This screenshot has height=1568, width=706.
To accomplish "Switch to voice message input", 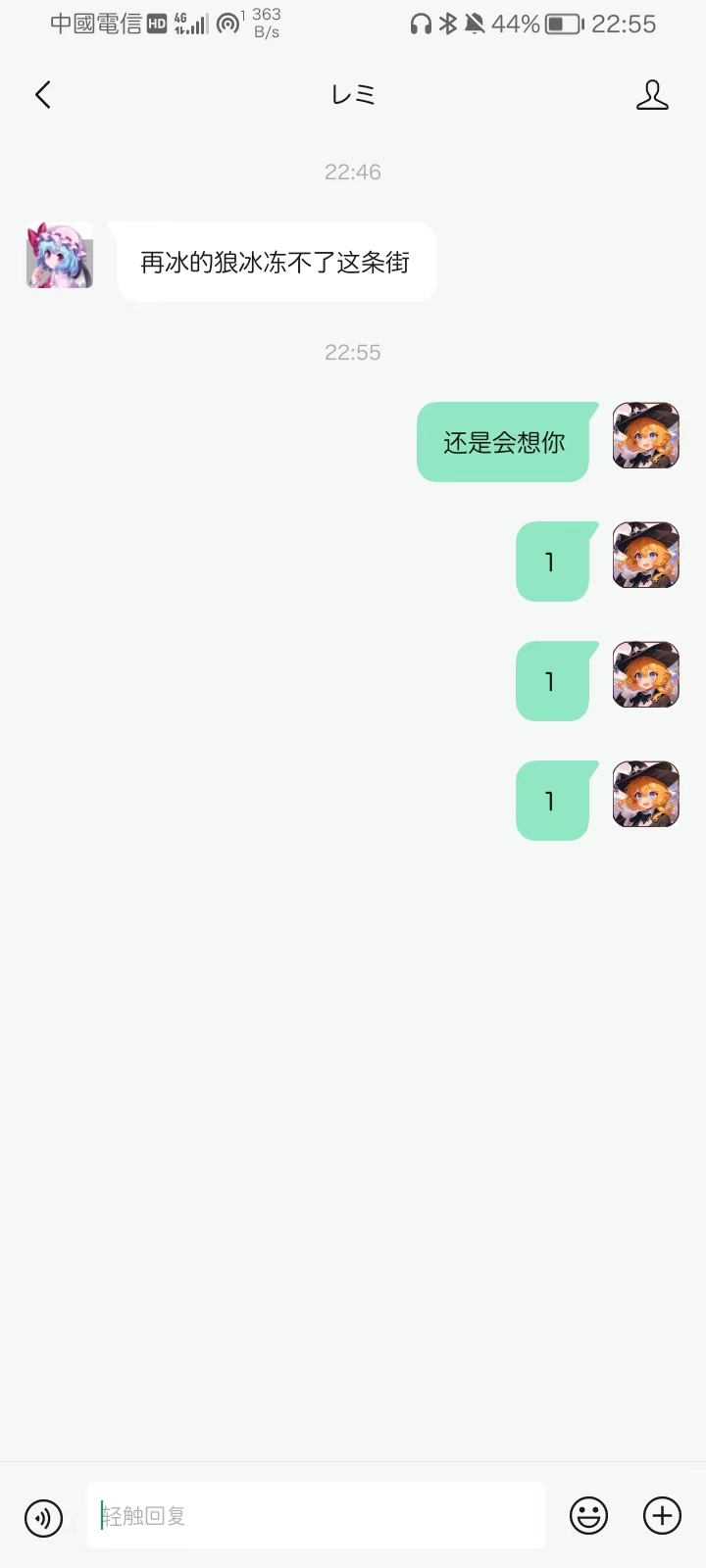I will pos(43,1518).
